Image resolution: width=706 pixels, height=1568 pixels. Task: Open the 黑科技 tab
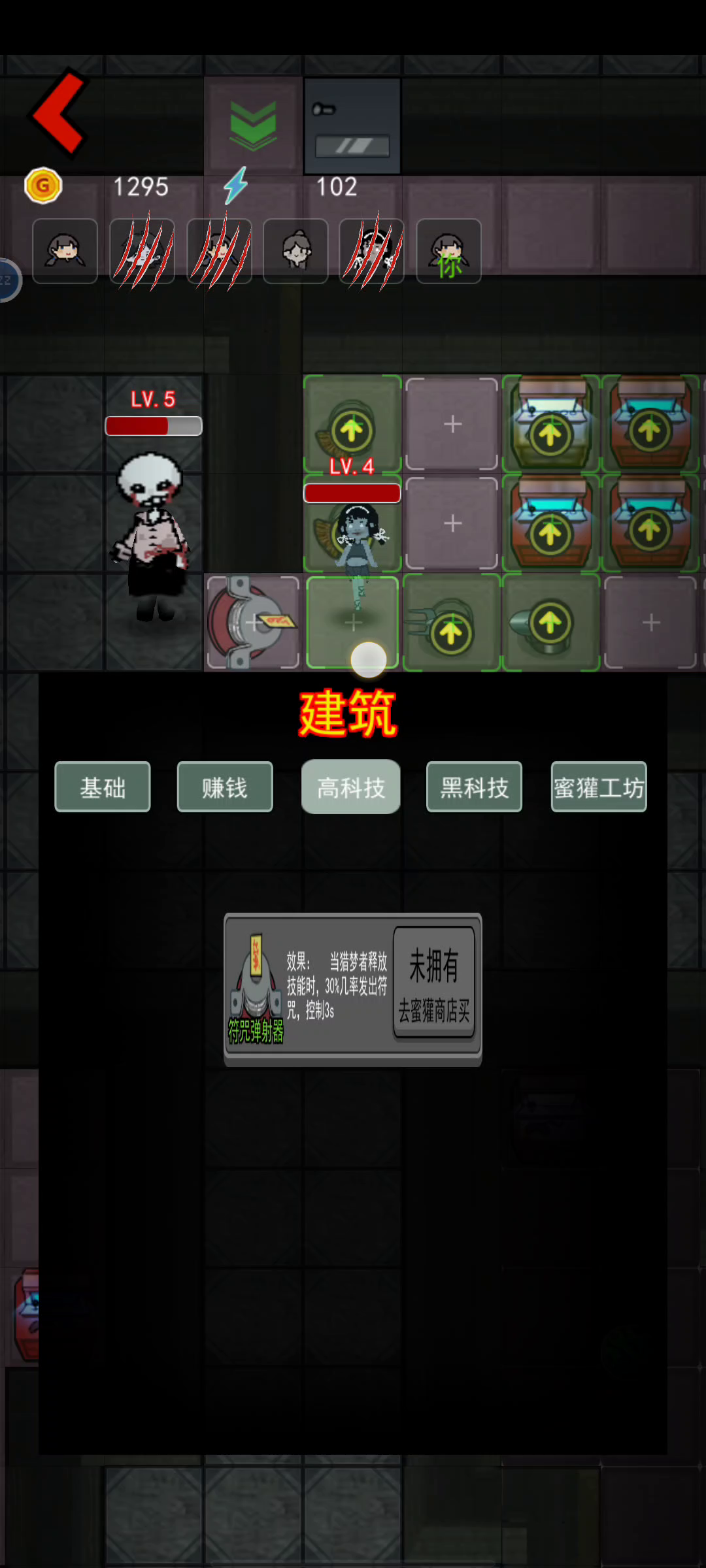[x=474, y=787]
